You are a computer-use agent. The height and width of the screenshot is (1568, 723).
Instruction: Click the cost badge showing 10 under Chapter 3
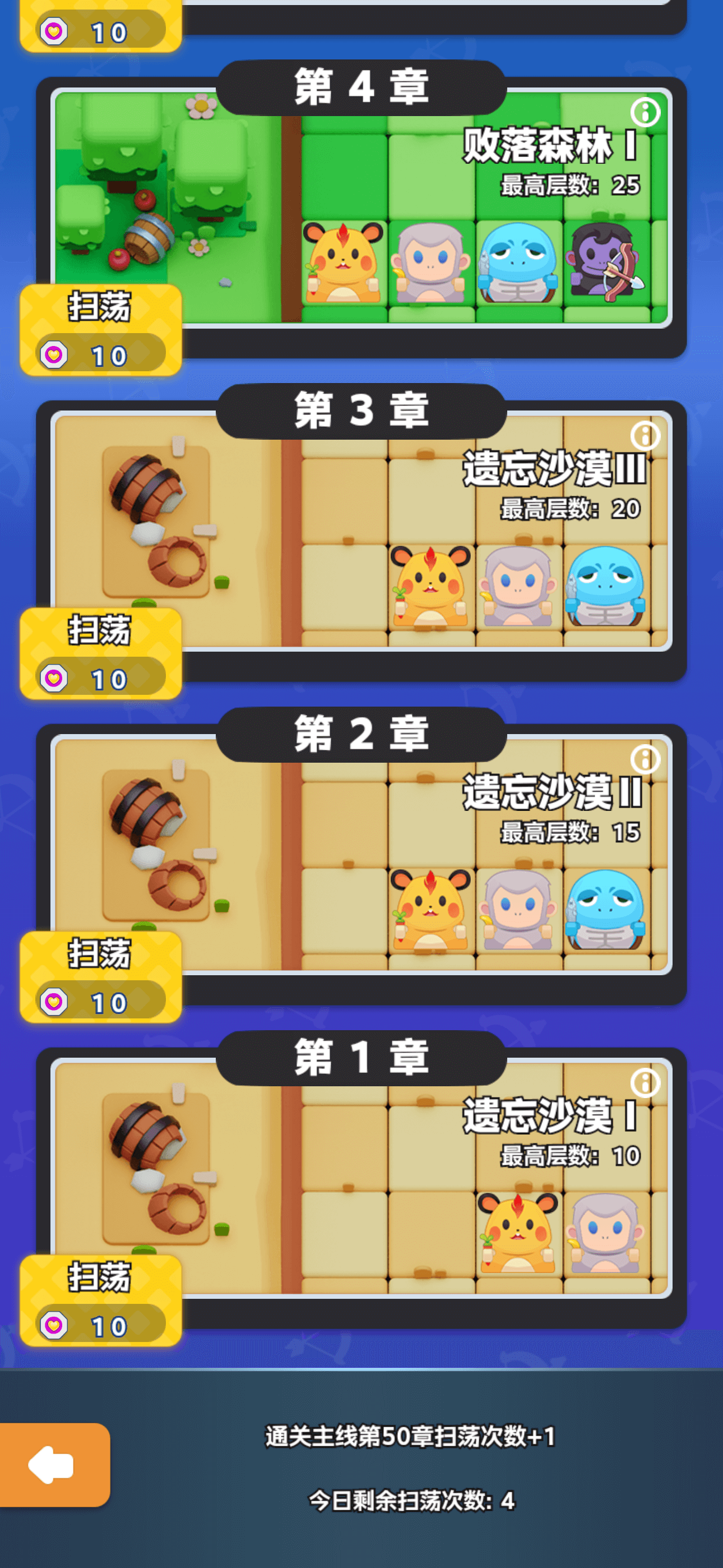click(99, 676)
